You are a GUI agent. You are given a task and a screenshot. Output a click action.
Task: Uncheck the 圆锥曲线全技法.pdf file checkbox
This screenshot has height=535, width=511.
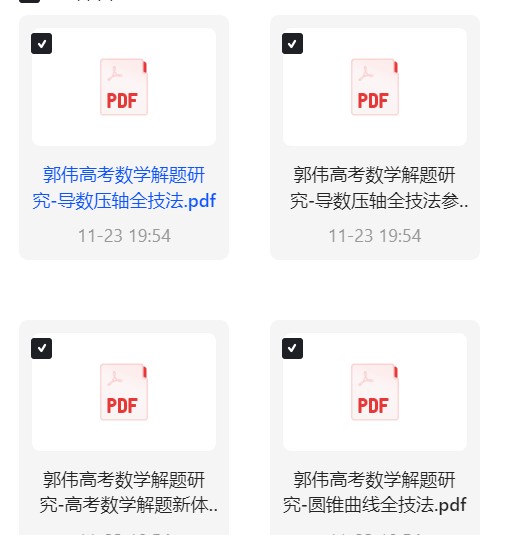(292, 348)
